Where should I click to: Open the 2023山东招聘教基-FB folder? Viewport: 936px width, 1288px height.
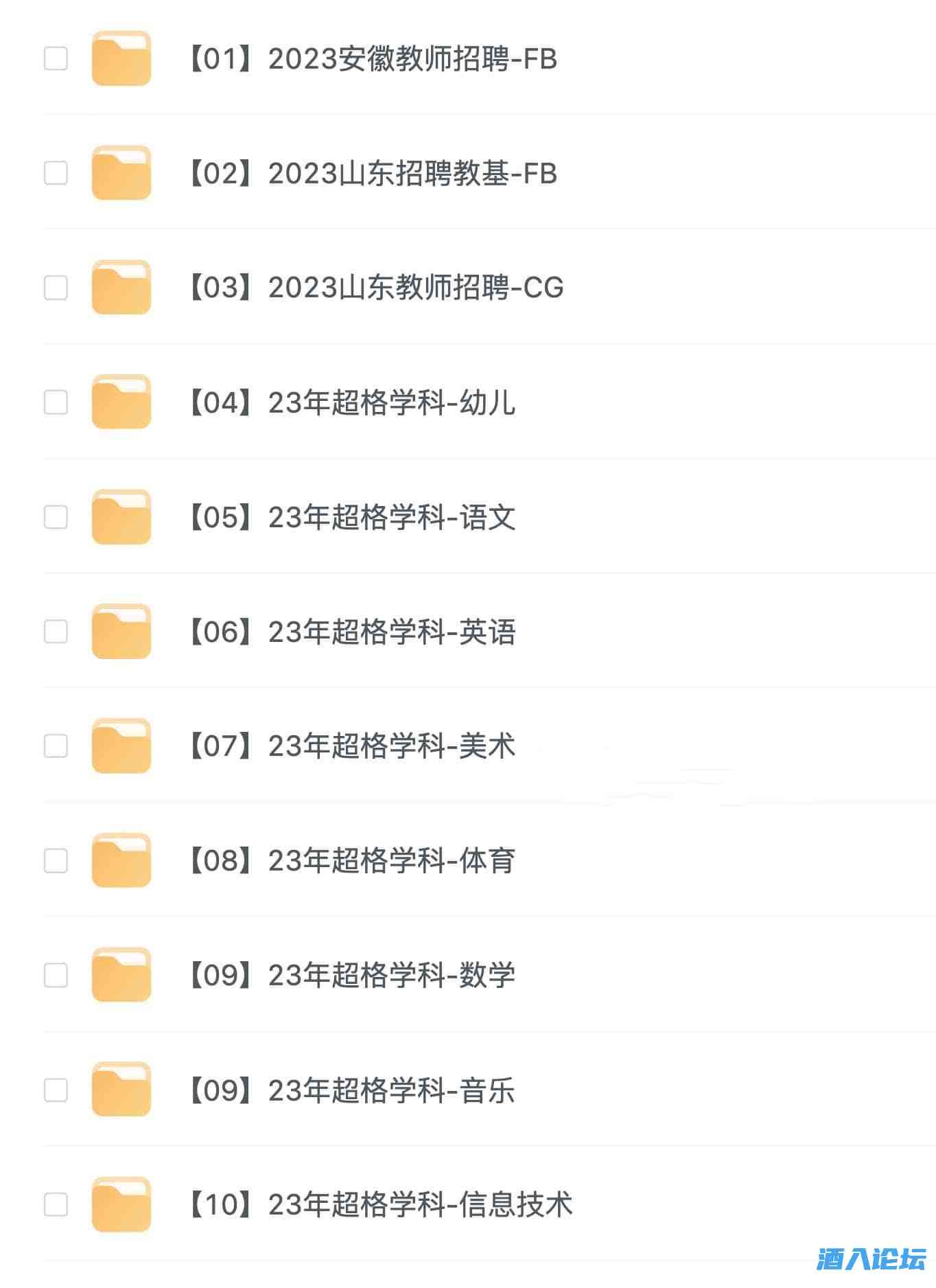(371, 174)
